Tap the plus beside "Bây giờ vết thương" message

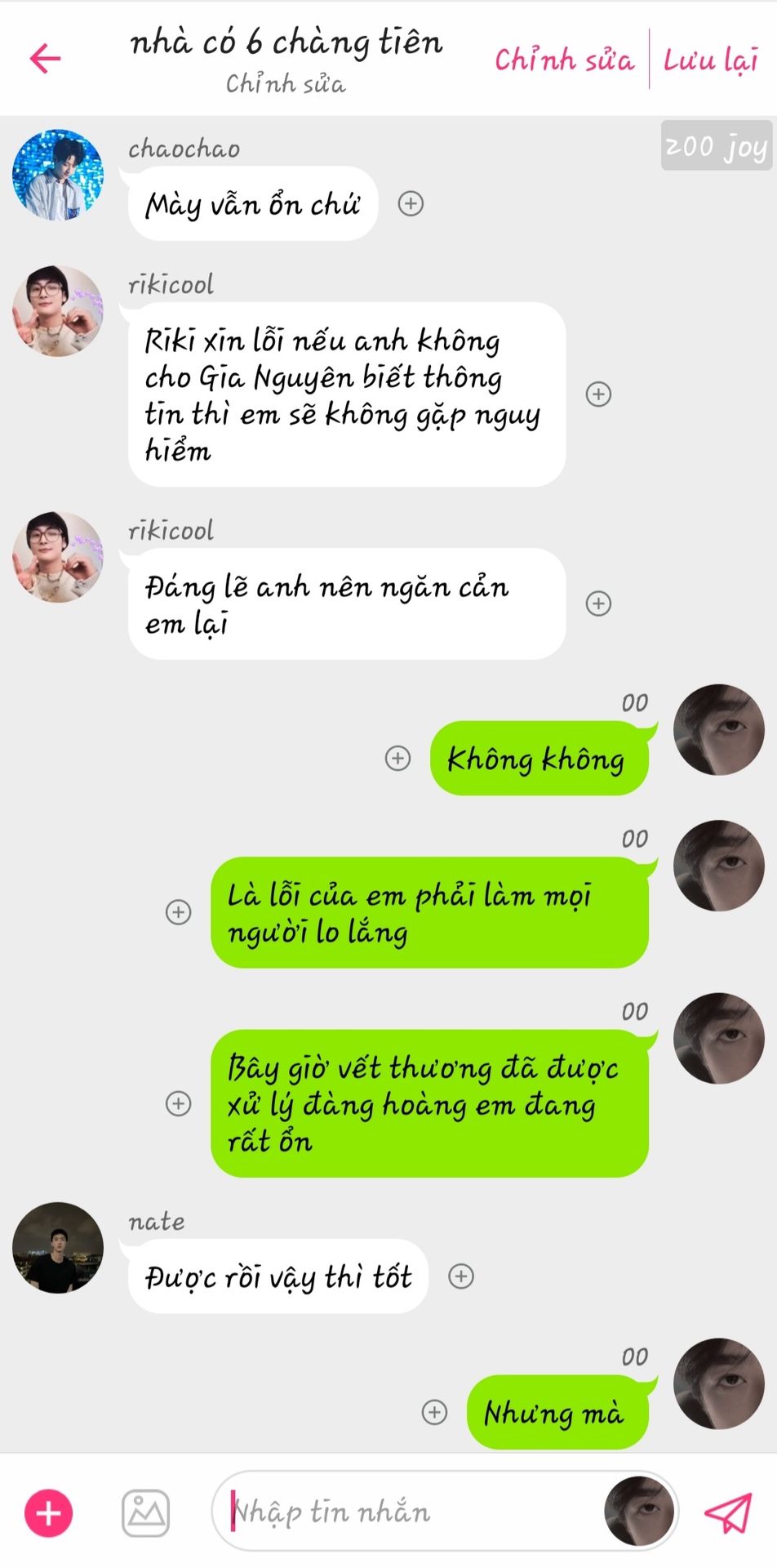178,1103
